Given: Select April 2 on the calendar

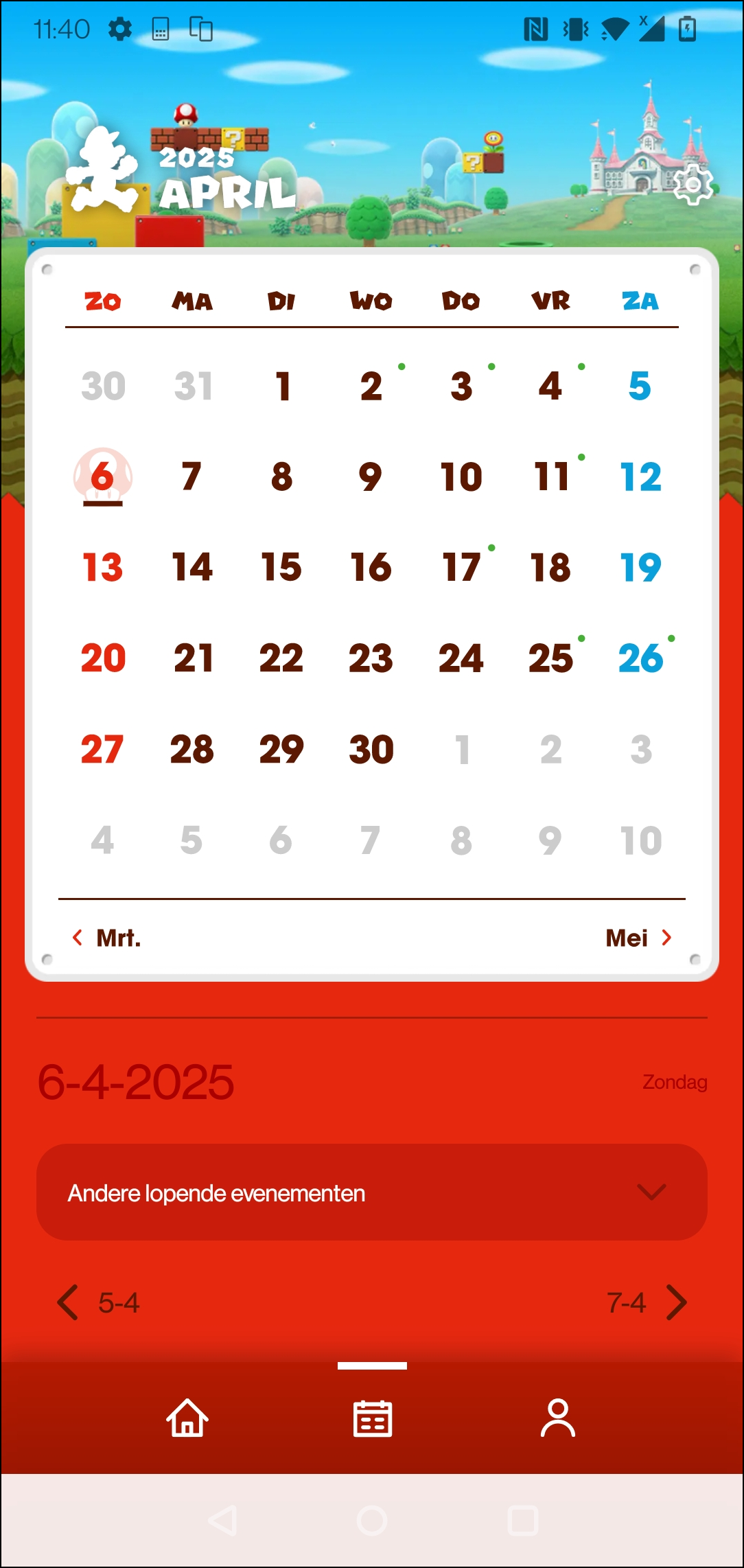Looking at the screenshot, I should [x=371, y=386].
